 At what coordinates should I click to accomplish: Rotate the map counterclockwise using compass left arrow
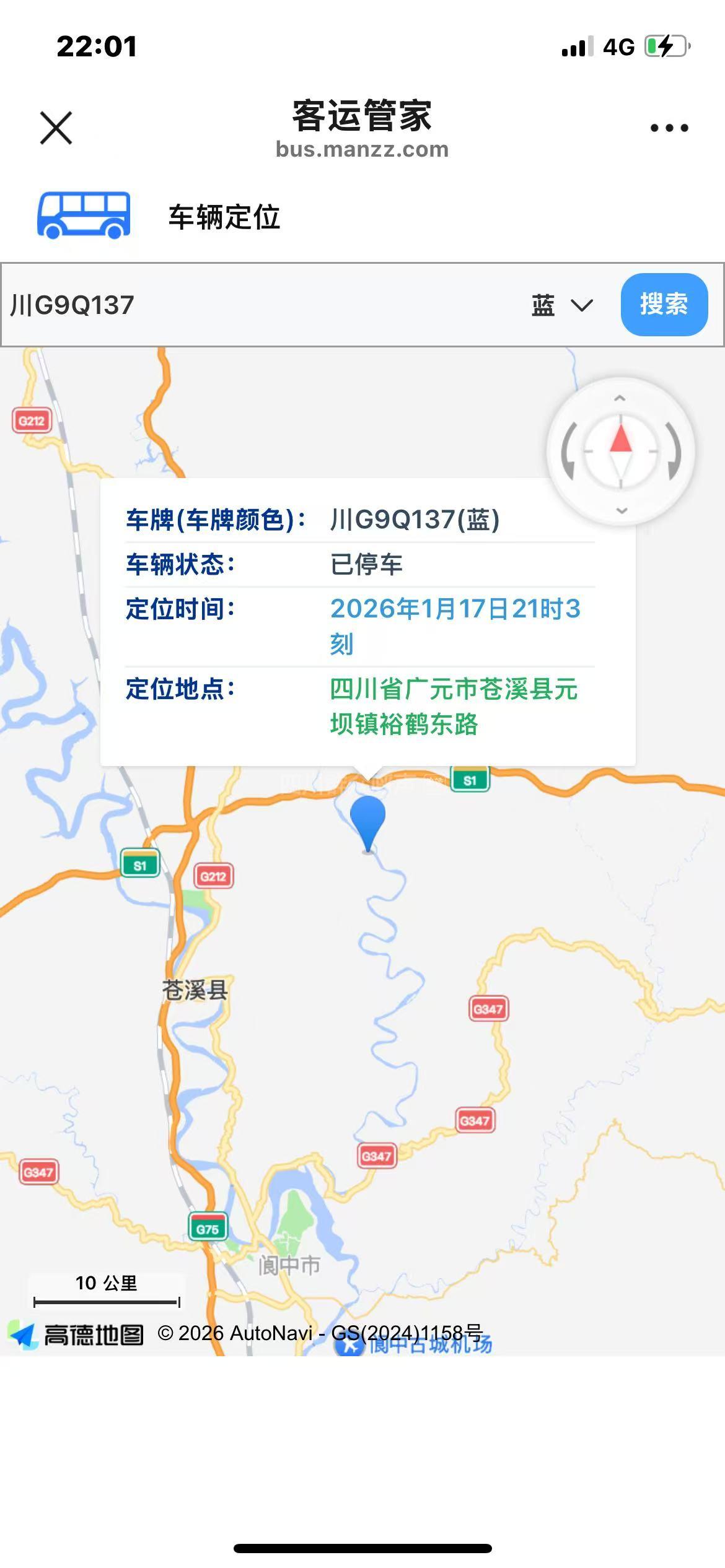coord(568,451)
